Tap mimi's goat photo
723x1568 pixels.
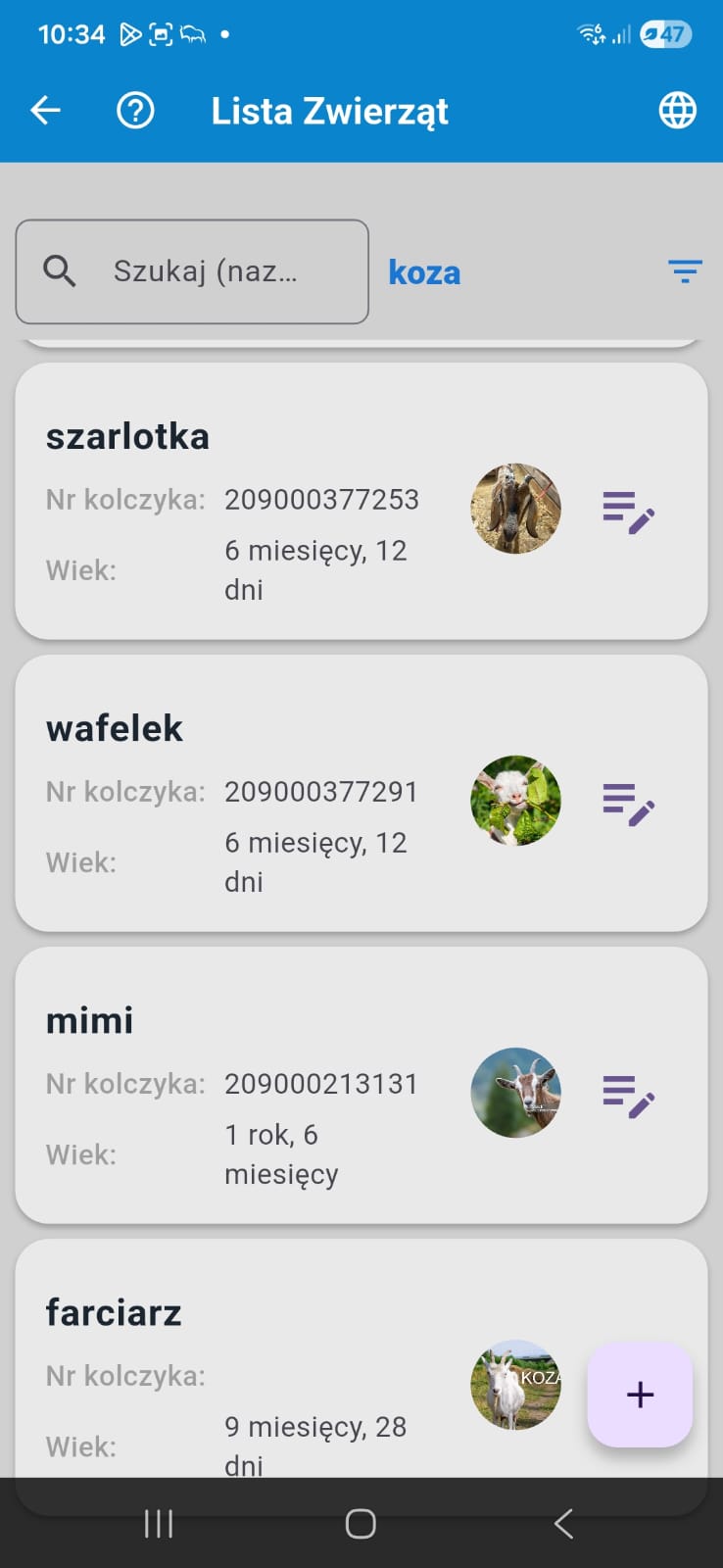(515, 1093)
